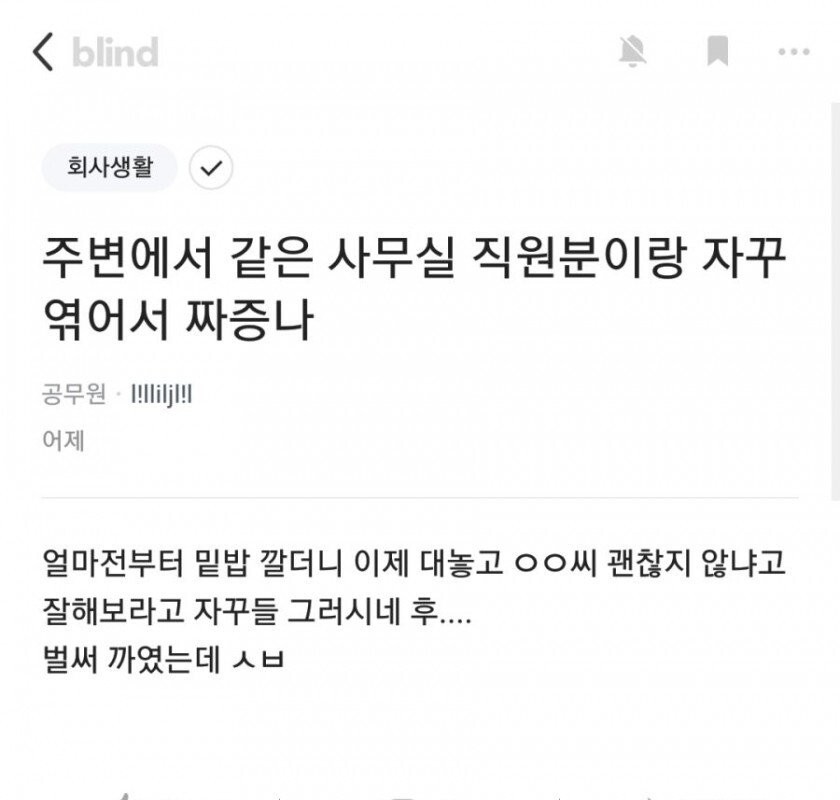Bookmark this Blind post
840x800 pixels.
pyautogui.click(x=717, y=51)
